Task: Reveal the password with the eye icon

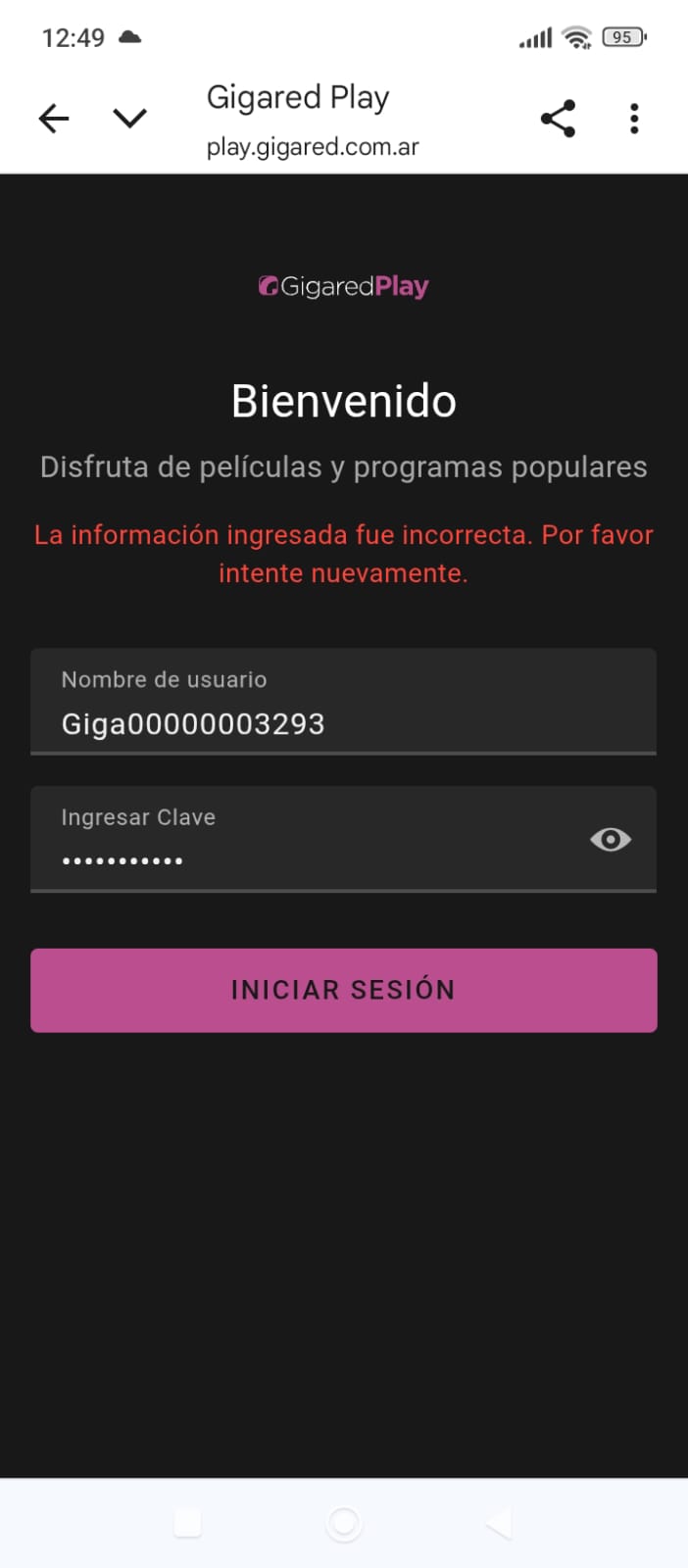Action: point(610,840)
